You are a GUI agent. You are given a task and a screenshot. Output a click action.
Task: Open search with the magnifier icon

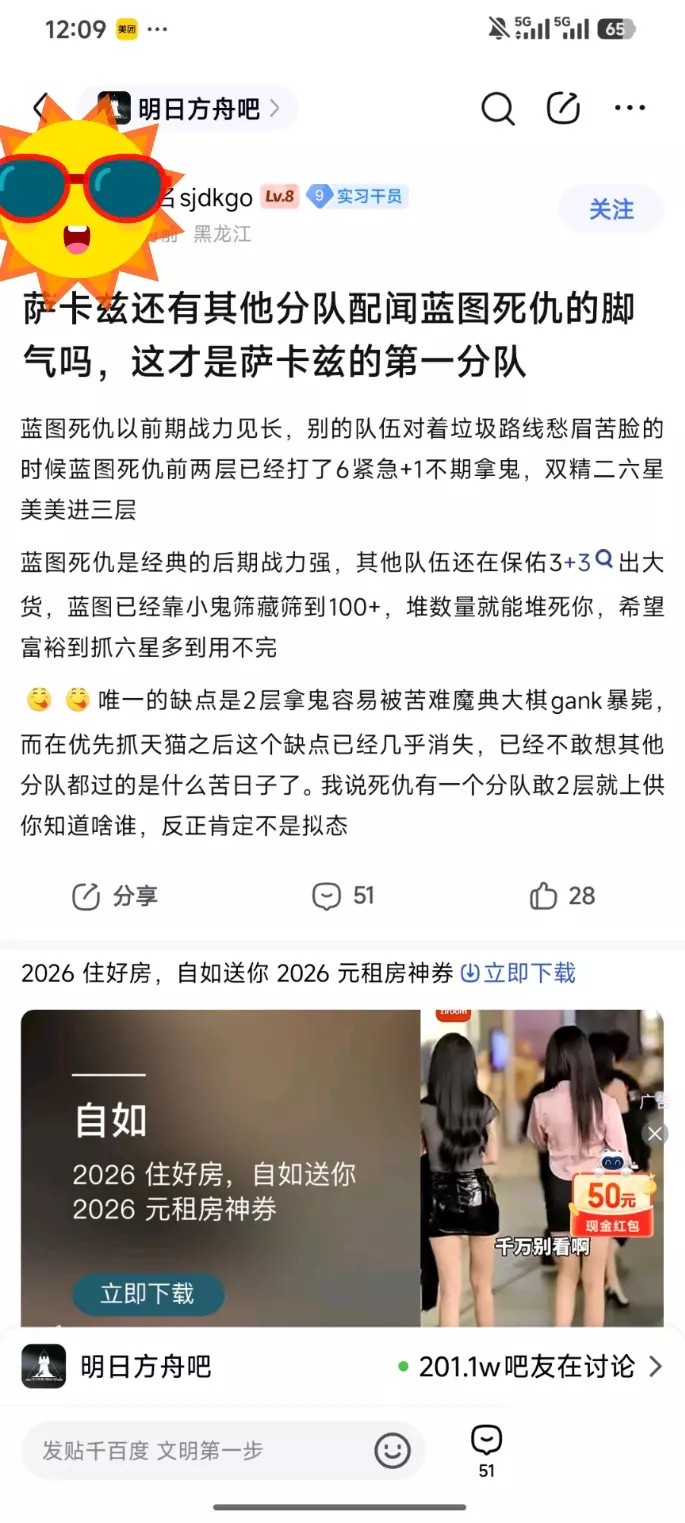pos(497,108)
